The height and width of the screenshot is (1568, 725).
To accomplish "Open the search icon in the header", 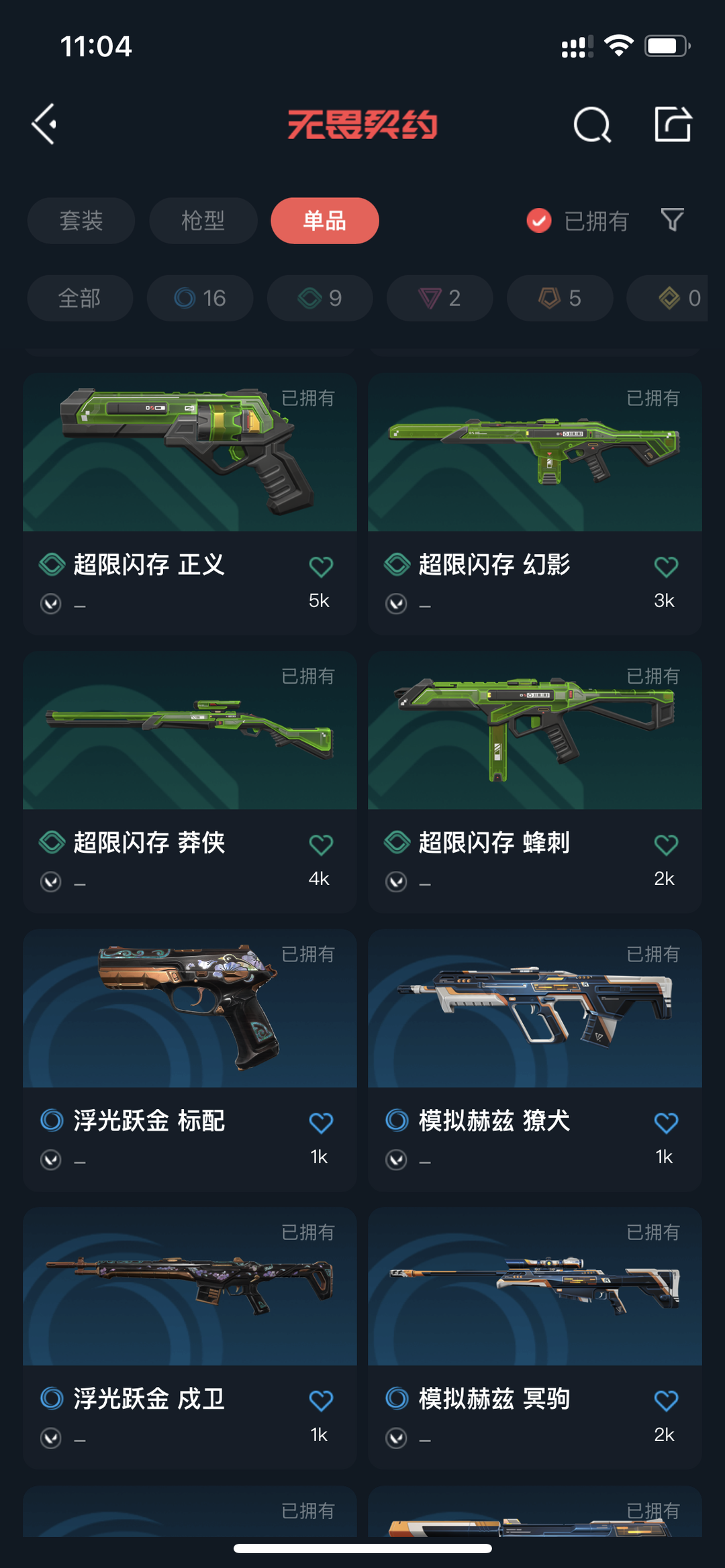I will click(x=592, y=125).
